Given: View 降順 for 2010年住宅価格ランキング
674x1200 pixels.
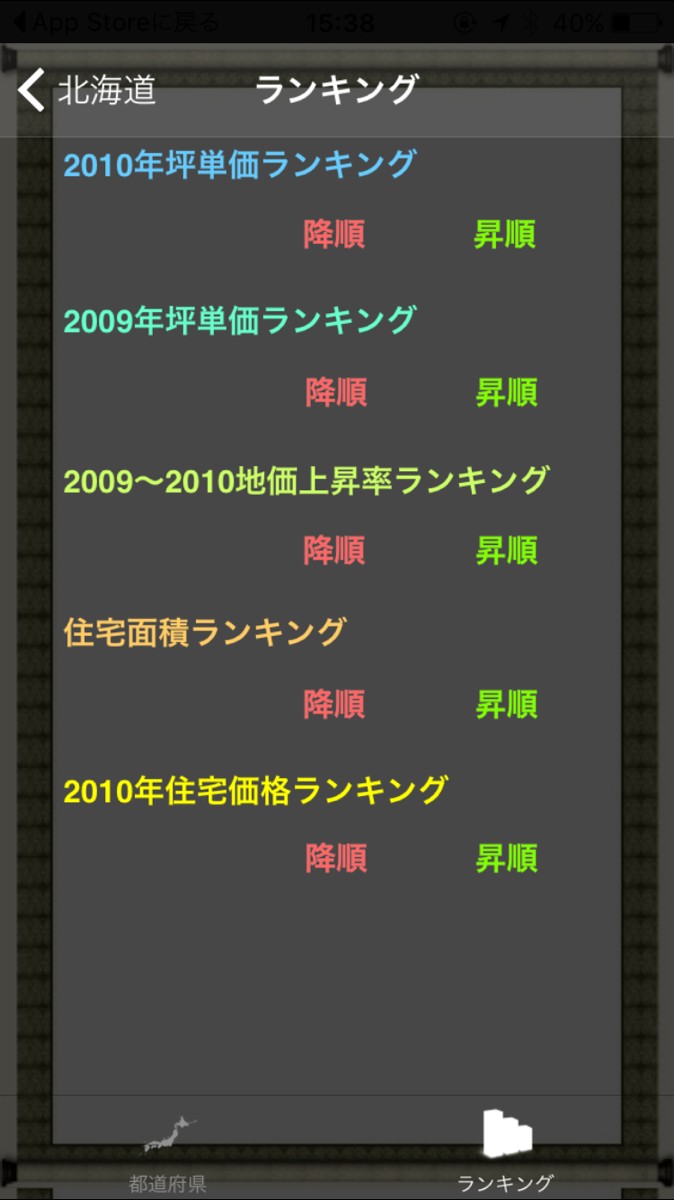Looking at the screenshot, I should [x=335, y=858].
